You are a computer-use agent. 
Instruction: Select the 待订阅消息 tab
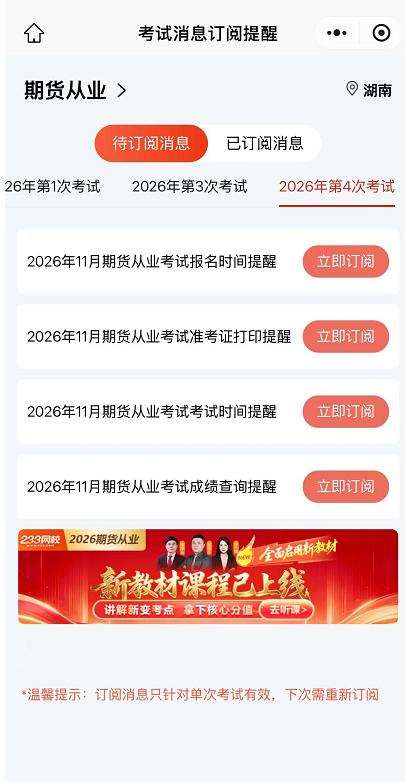(x=151, y=144)
